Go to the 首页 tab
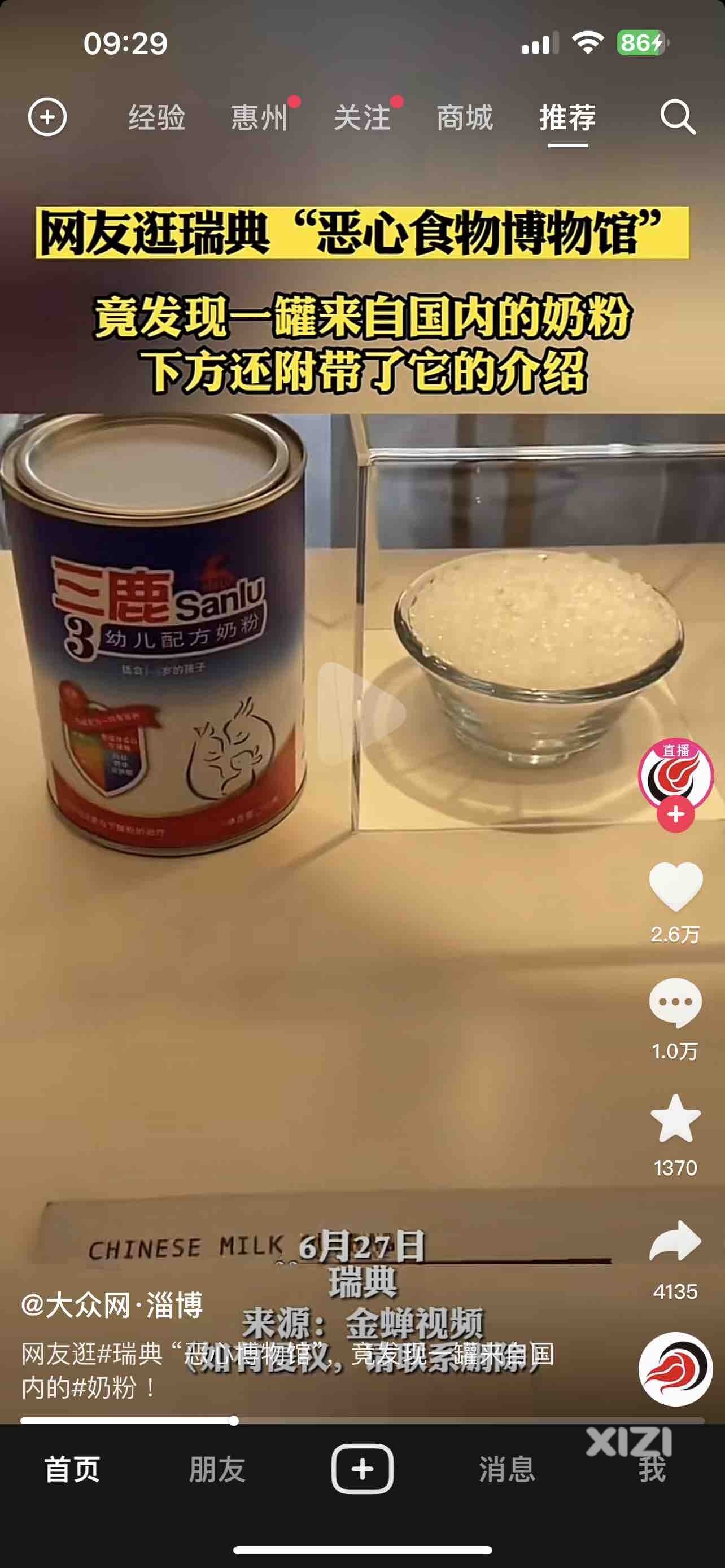 pyautogui.click(x=72, y=1469)
